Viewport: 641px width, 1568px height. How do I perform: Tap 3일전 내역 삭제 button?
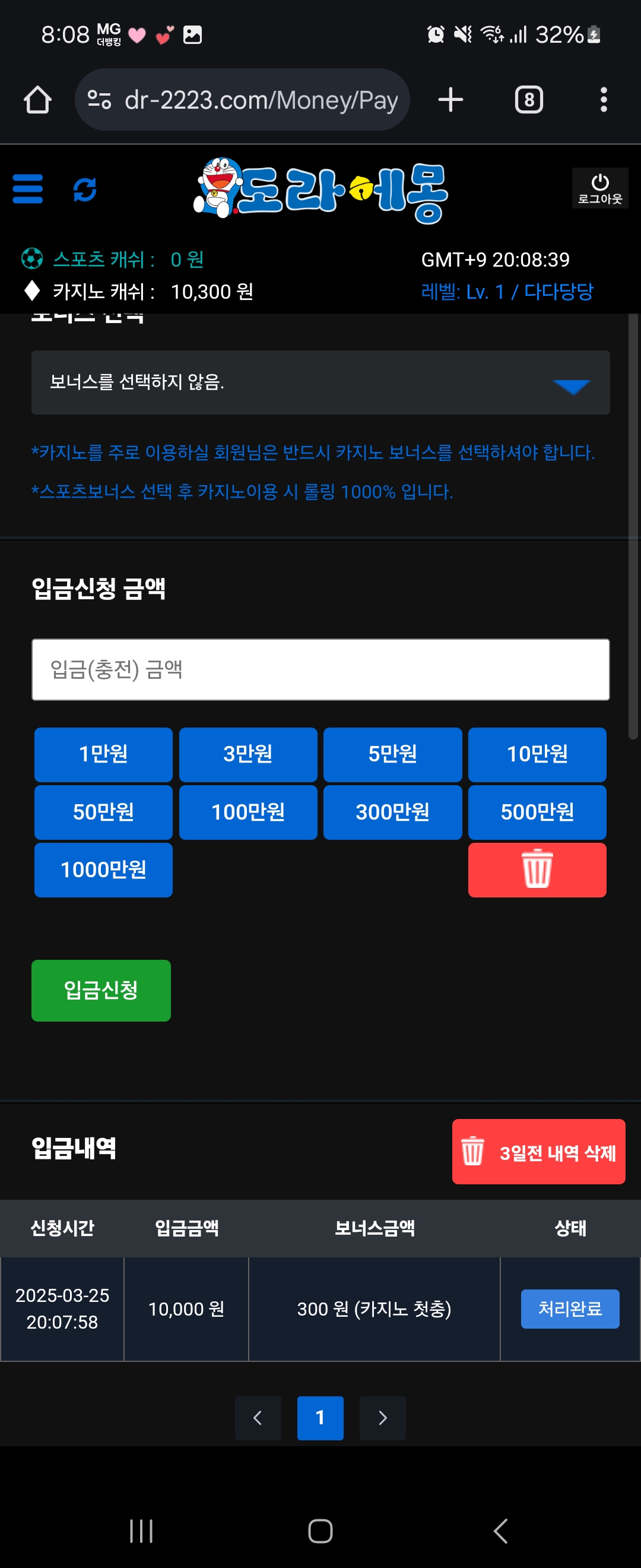(x=538, y=1152)
